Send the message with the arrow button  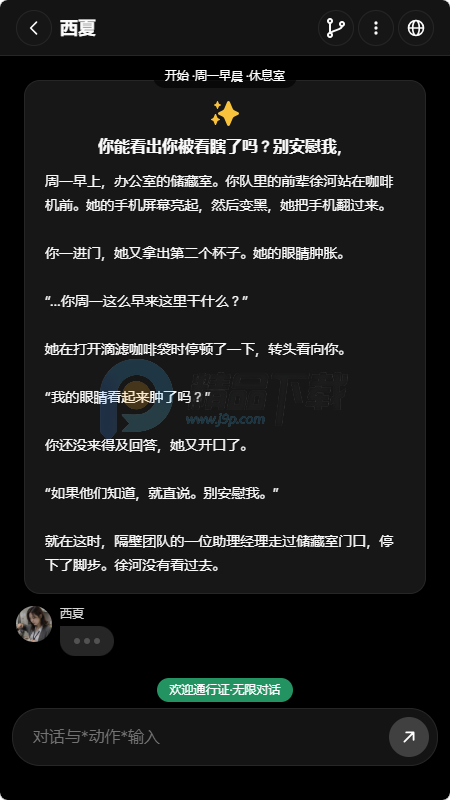pyautogui.click(x=409, y=737)
